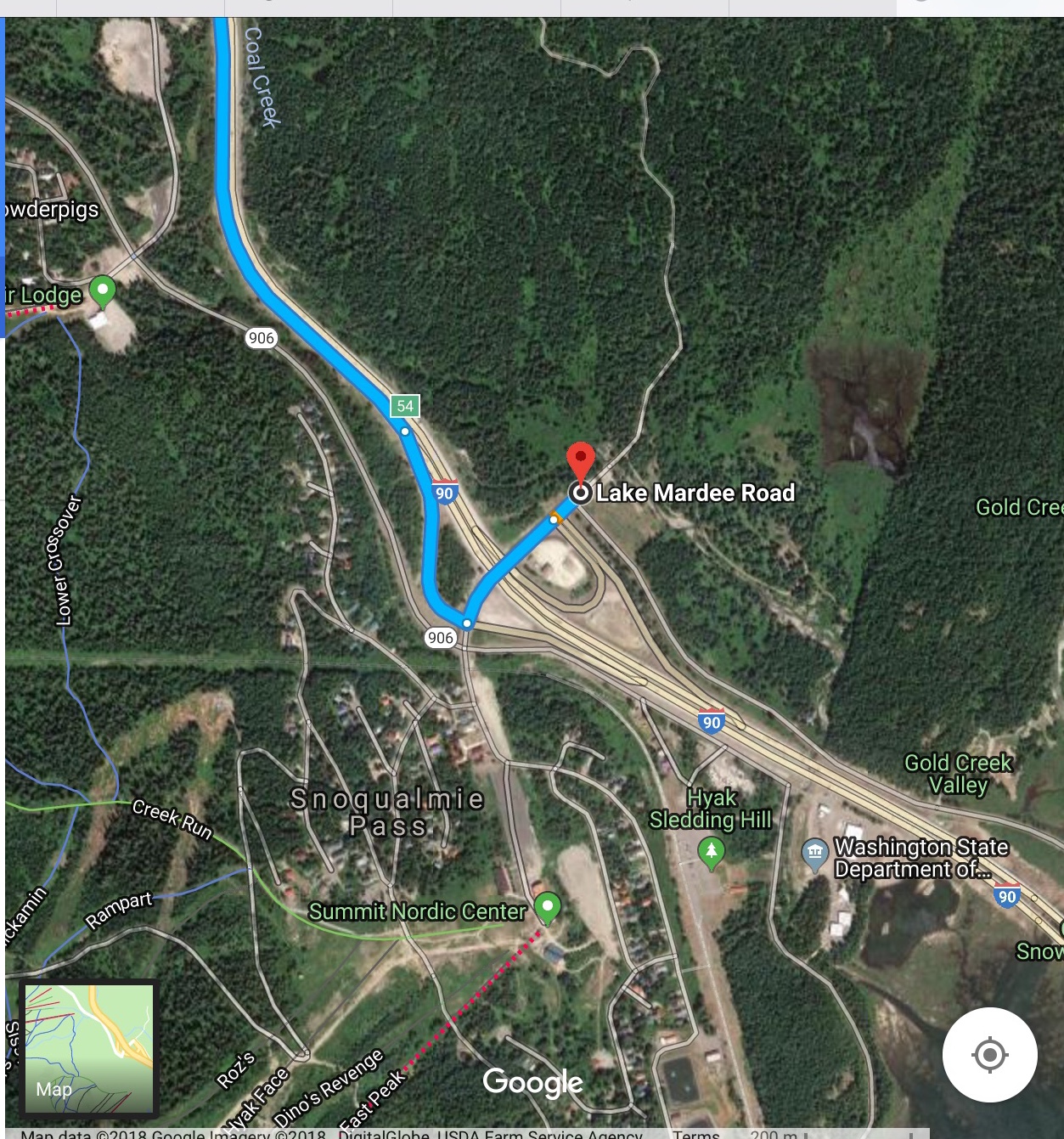Tap the red Lake Mardee Road destination pin
This screenshot has width=1064, height=1139.
click(x=581, y=463)
